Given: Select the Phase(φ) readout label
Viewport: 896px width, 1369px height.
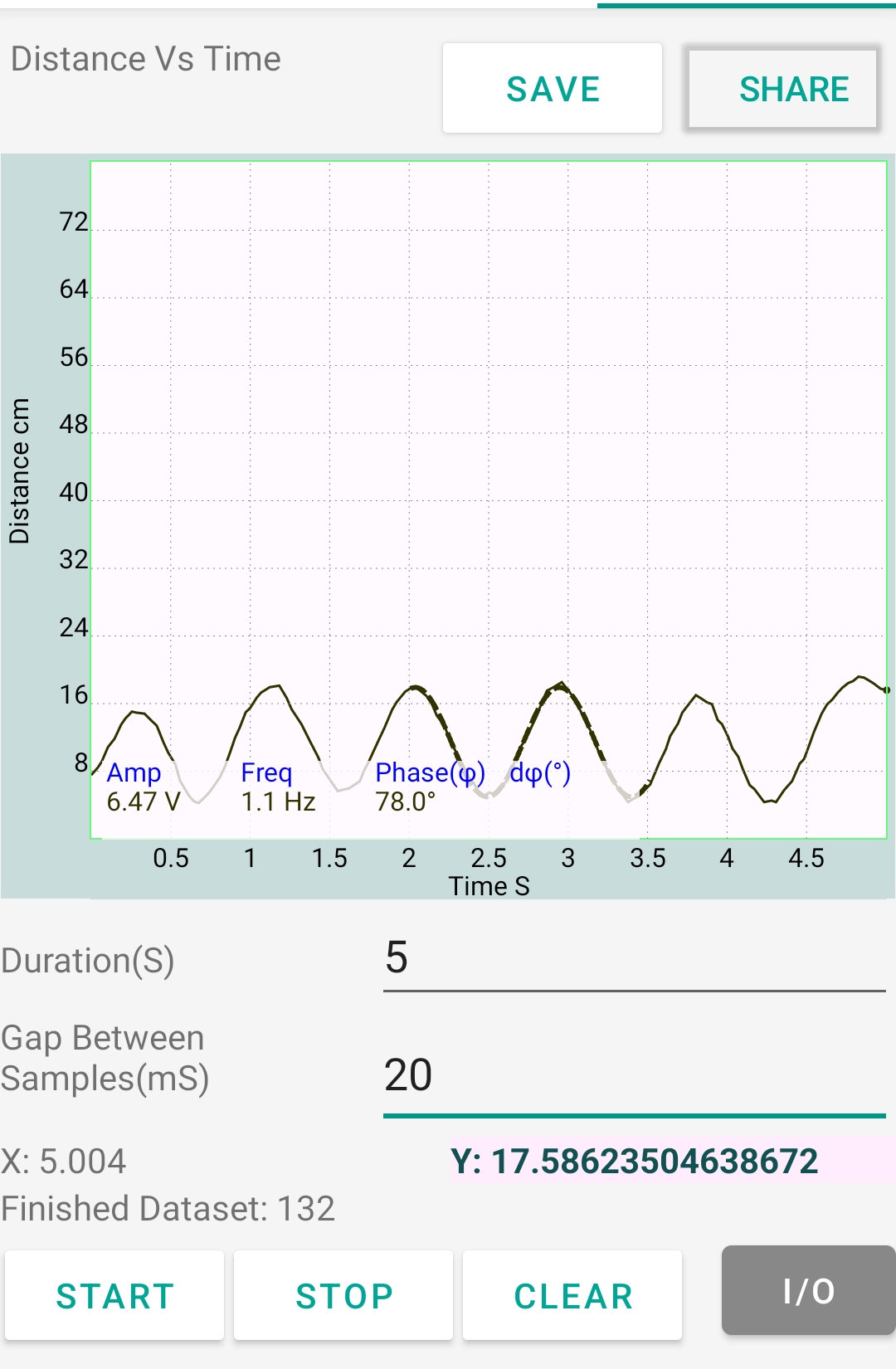Looking at the screenshot, I should point(430,772).
